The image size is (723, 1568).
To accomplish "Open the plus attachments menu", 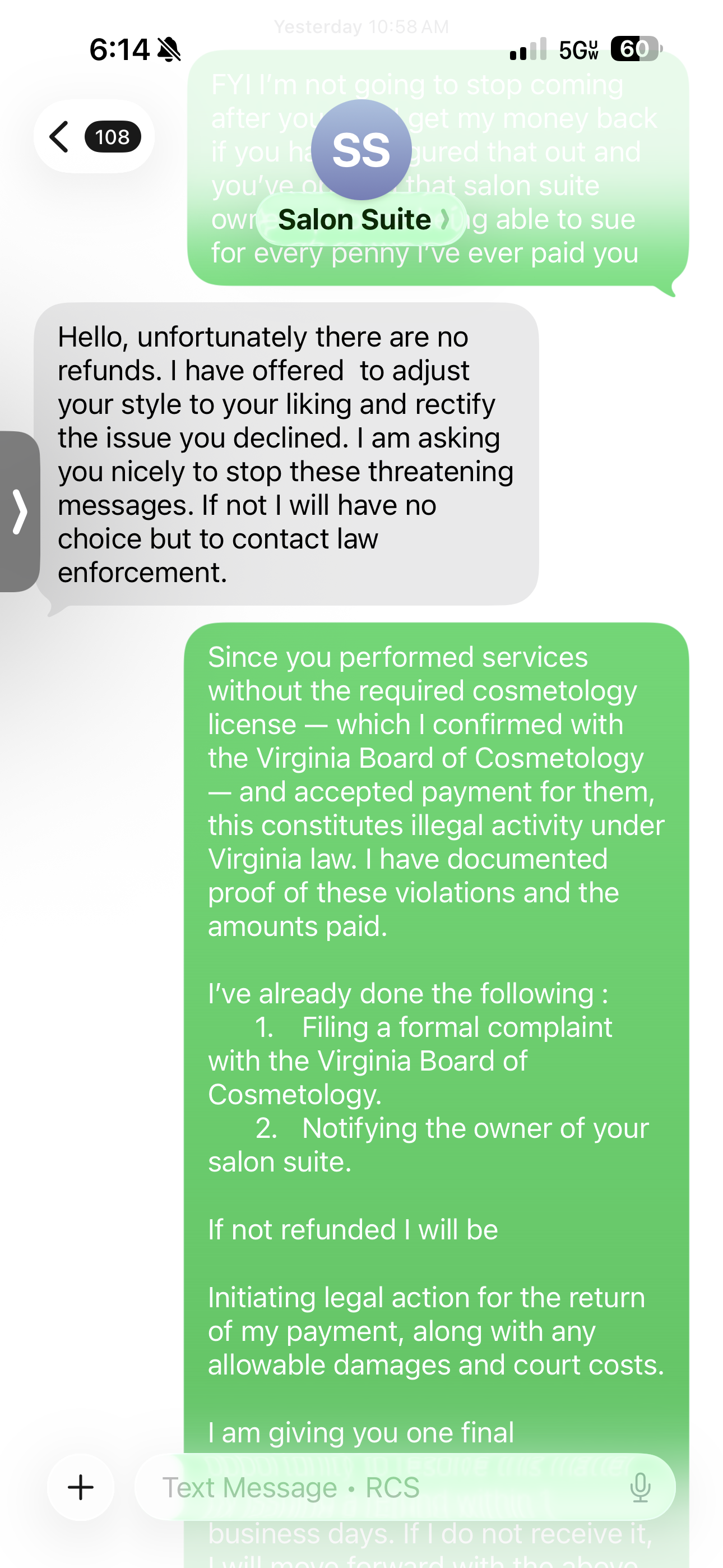I will [80, 1487].
